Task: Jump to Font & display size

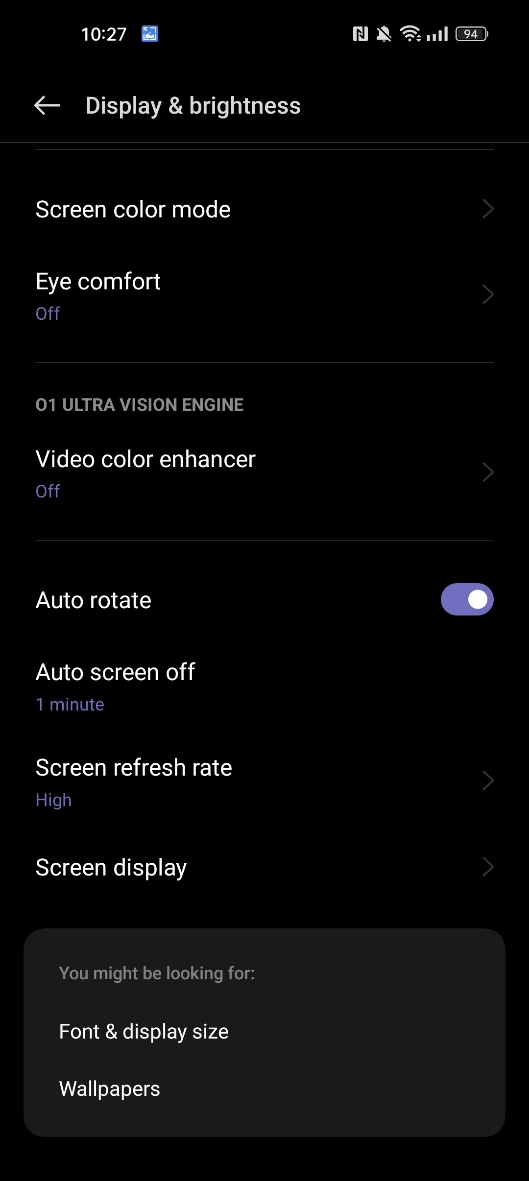Action: pos(143,1032)
